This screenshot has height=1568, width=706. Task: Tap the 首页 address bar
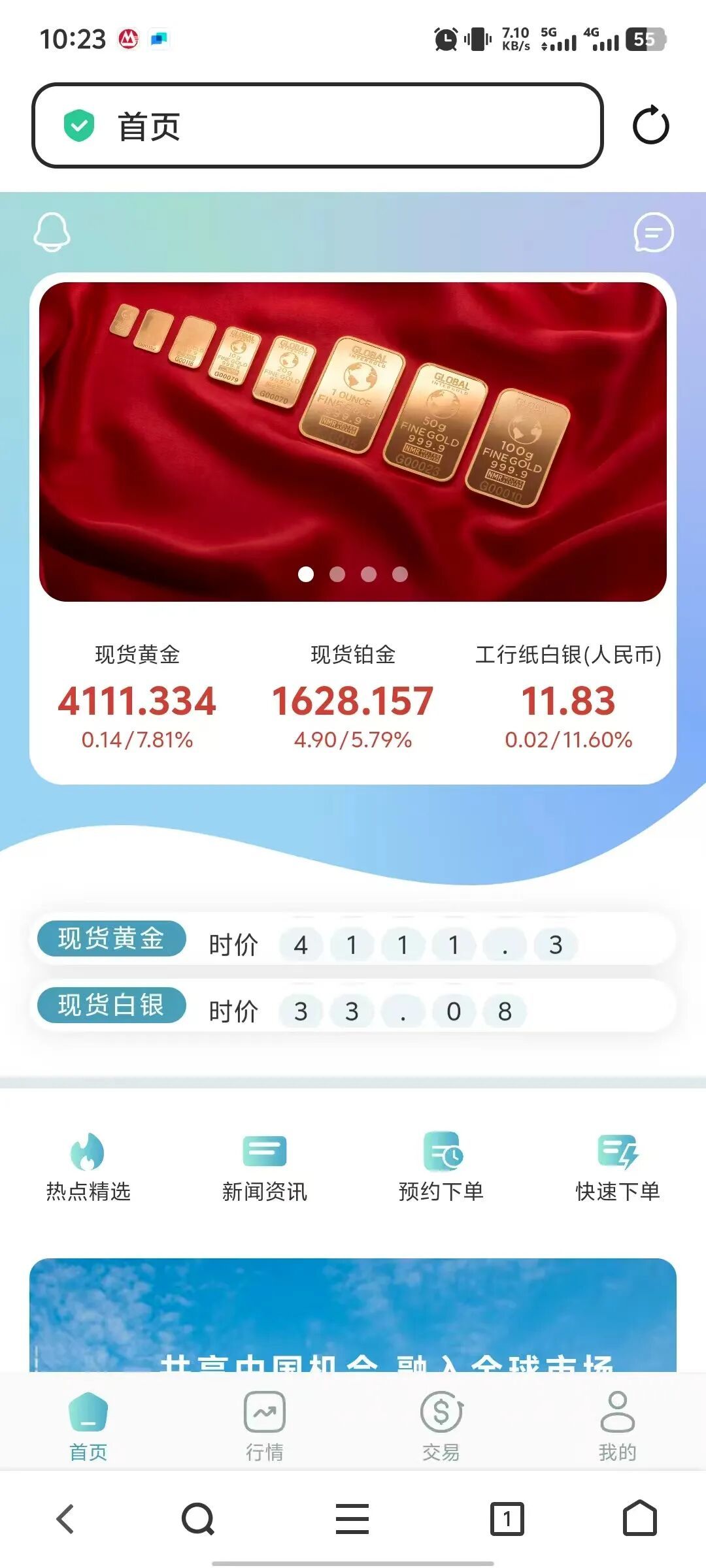click(x=317, y=125)
